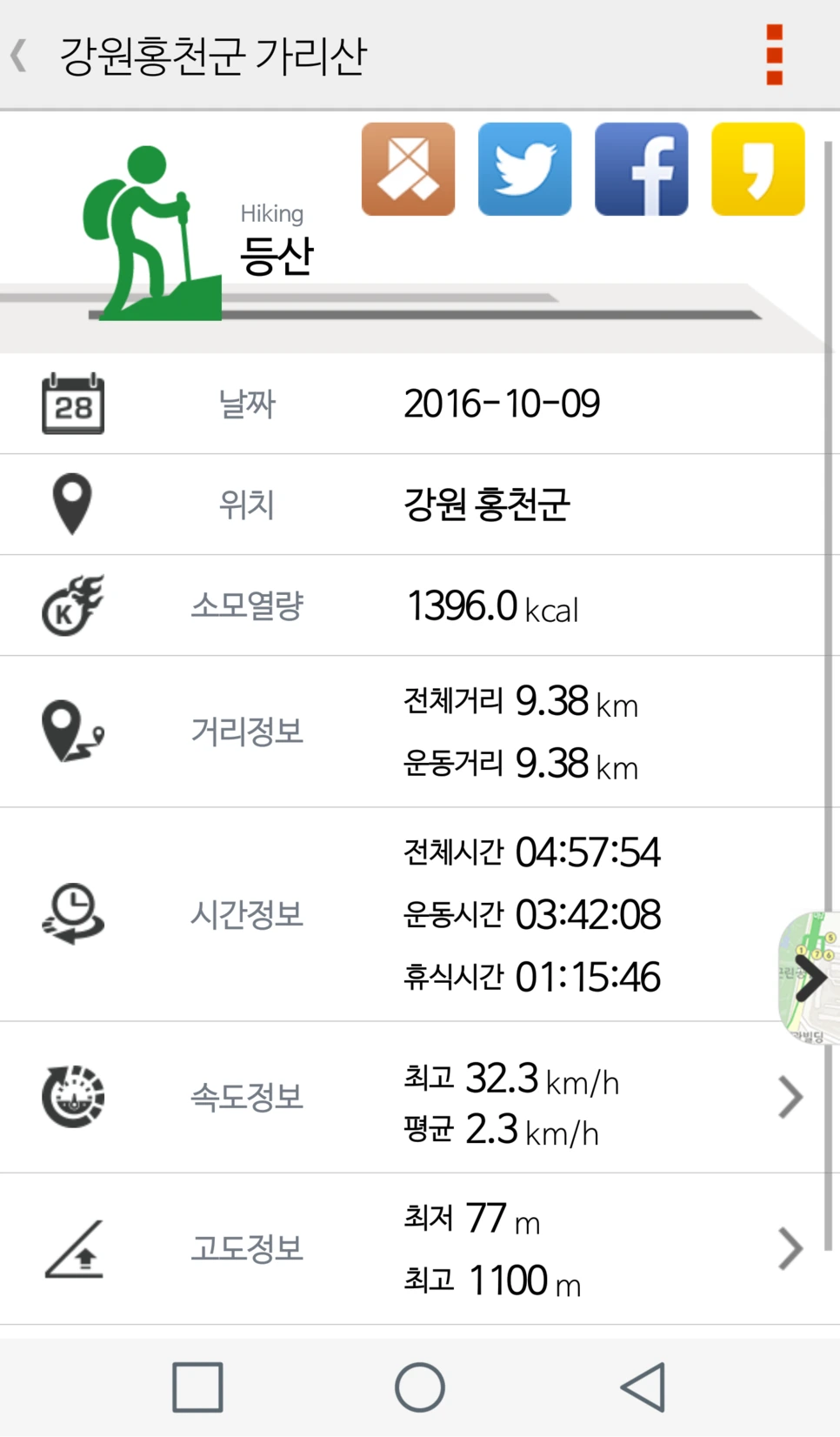Viewport: 840px width, 1437px height.
Task: Select the green Hiking activity icon
Action: [x=152, y=232]
